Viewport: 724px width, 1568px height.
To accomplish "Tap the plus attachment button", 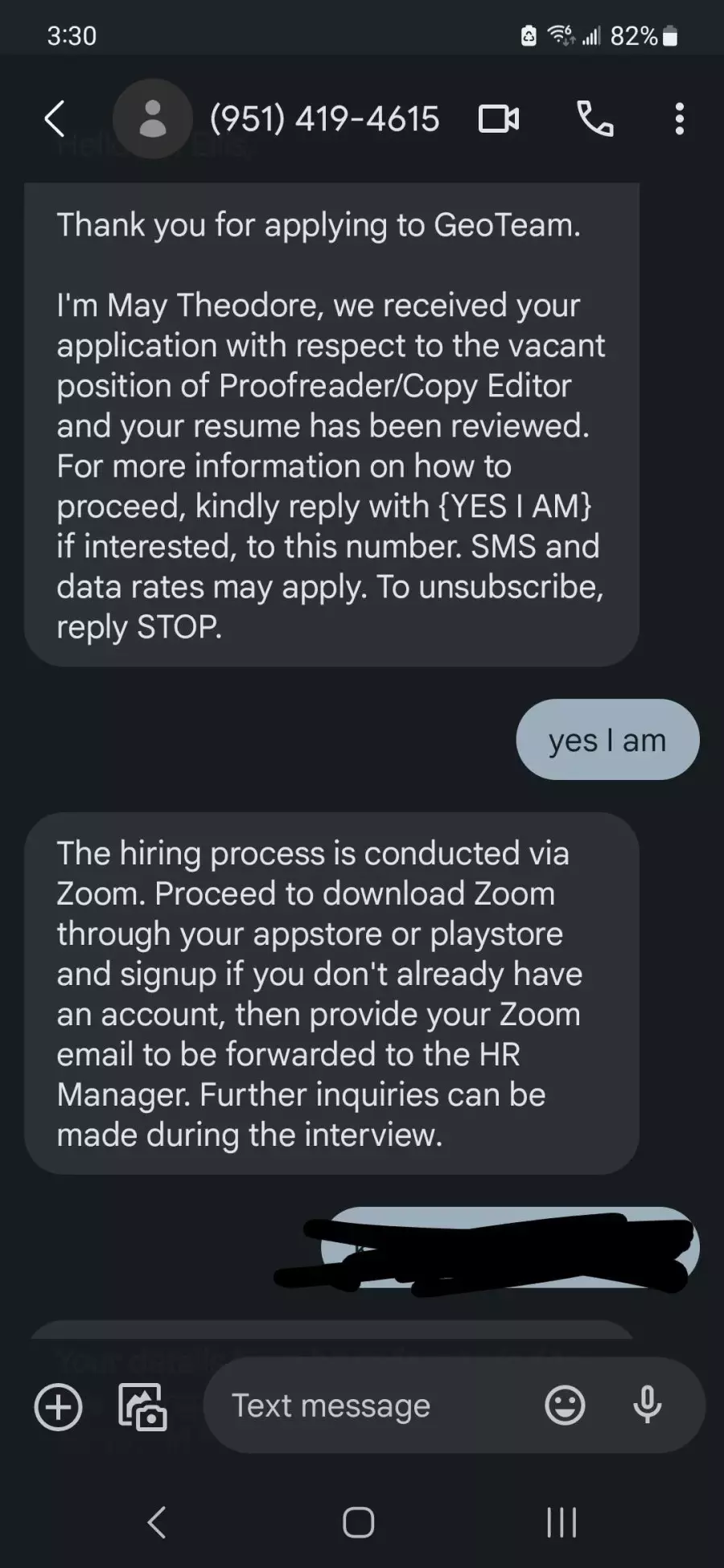I will 58,1407.
